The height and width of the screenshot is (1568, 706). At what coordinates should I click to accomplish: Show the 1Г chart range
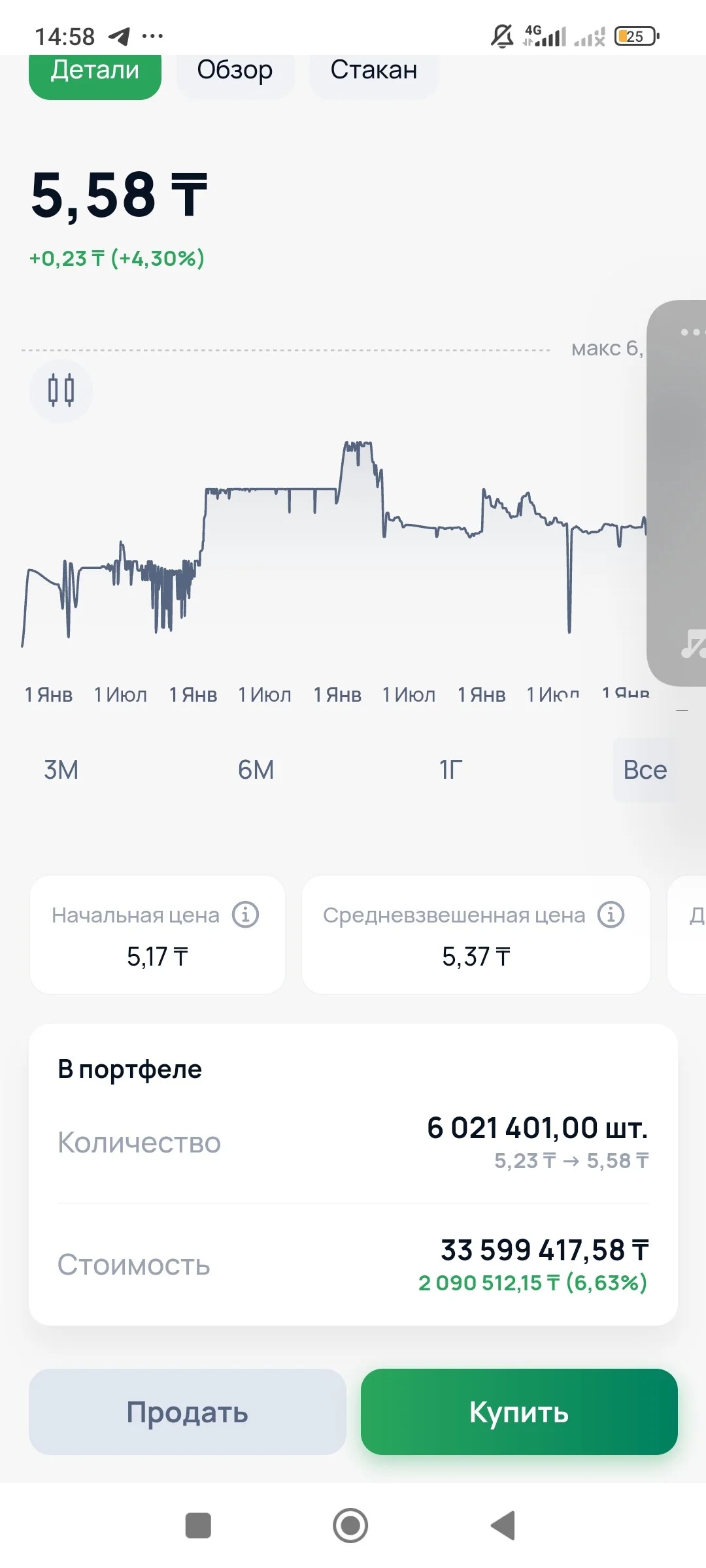[450, 770]
